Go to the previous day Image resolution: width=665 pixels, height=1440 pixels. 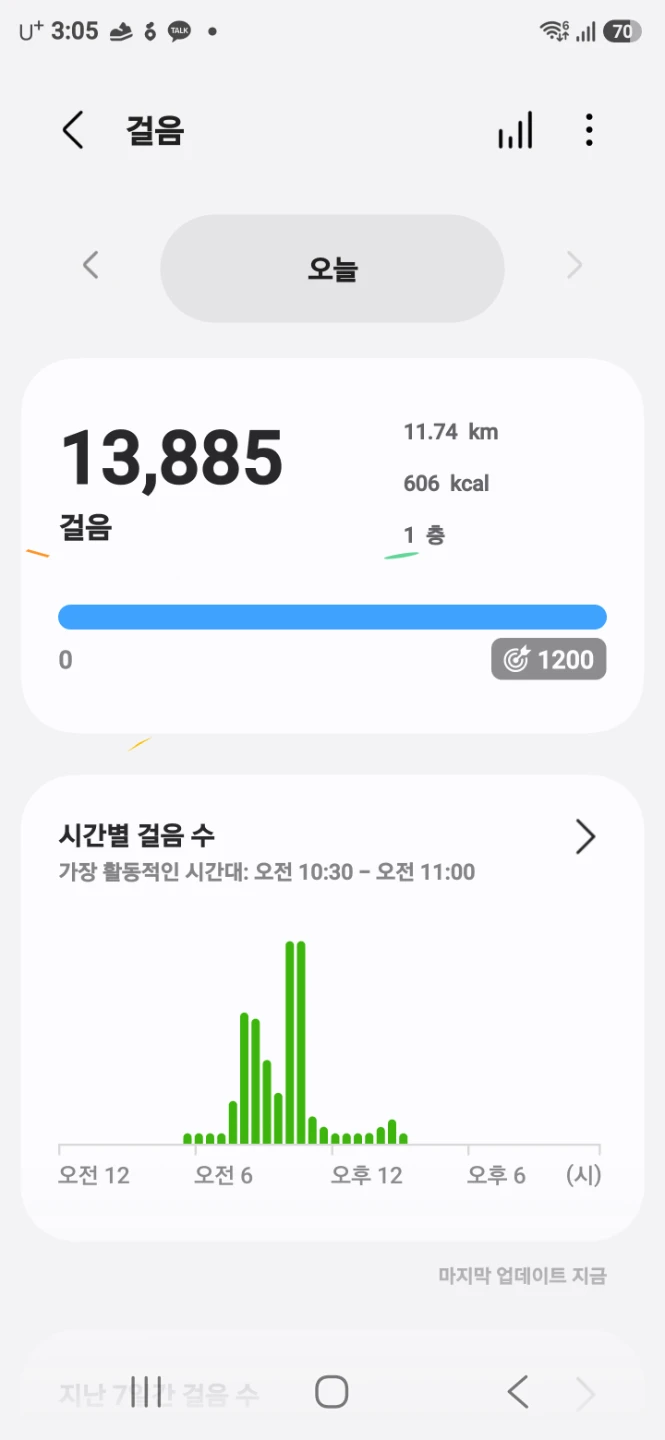(91, 265)
